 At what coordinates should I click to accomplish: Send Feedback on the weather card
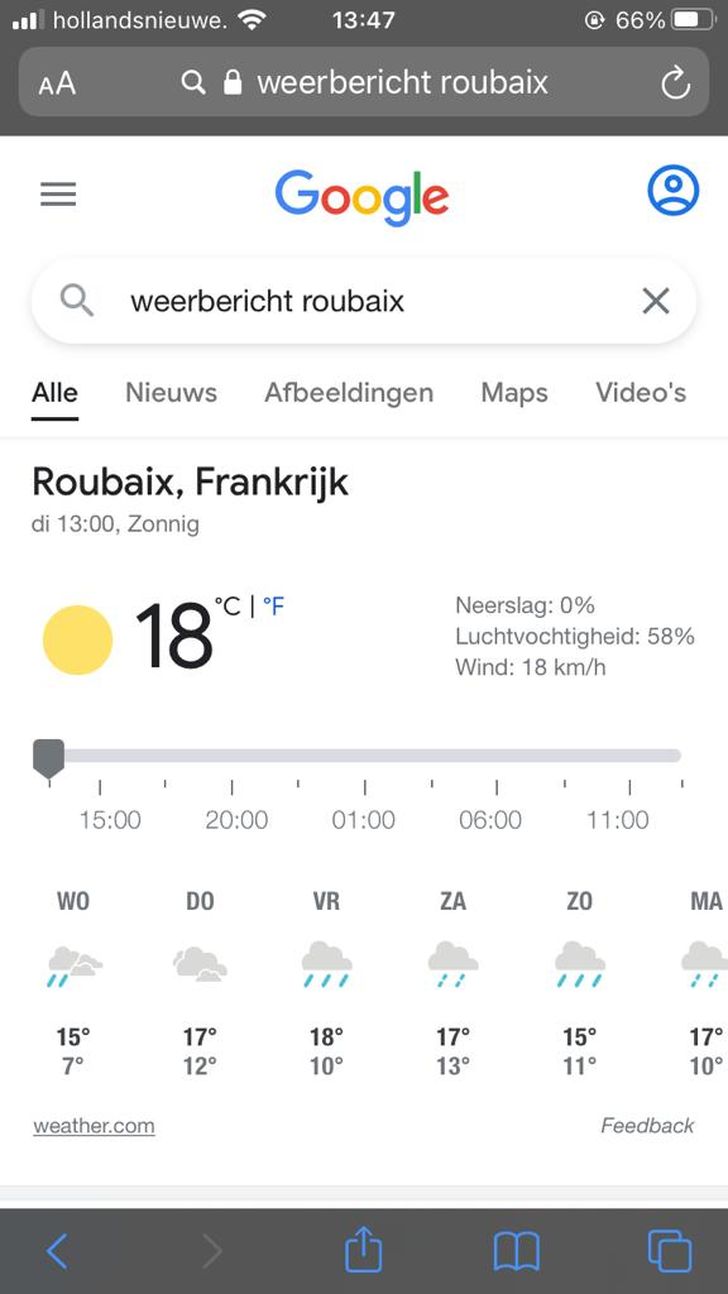(x=647, y=1126)
